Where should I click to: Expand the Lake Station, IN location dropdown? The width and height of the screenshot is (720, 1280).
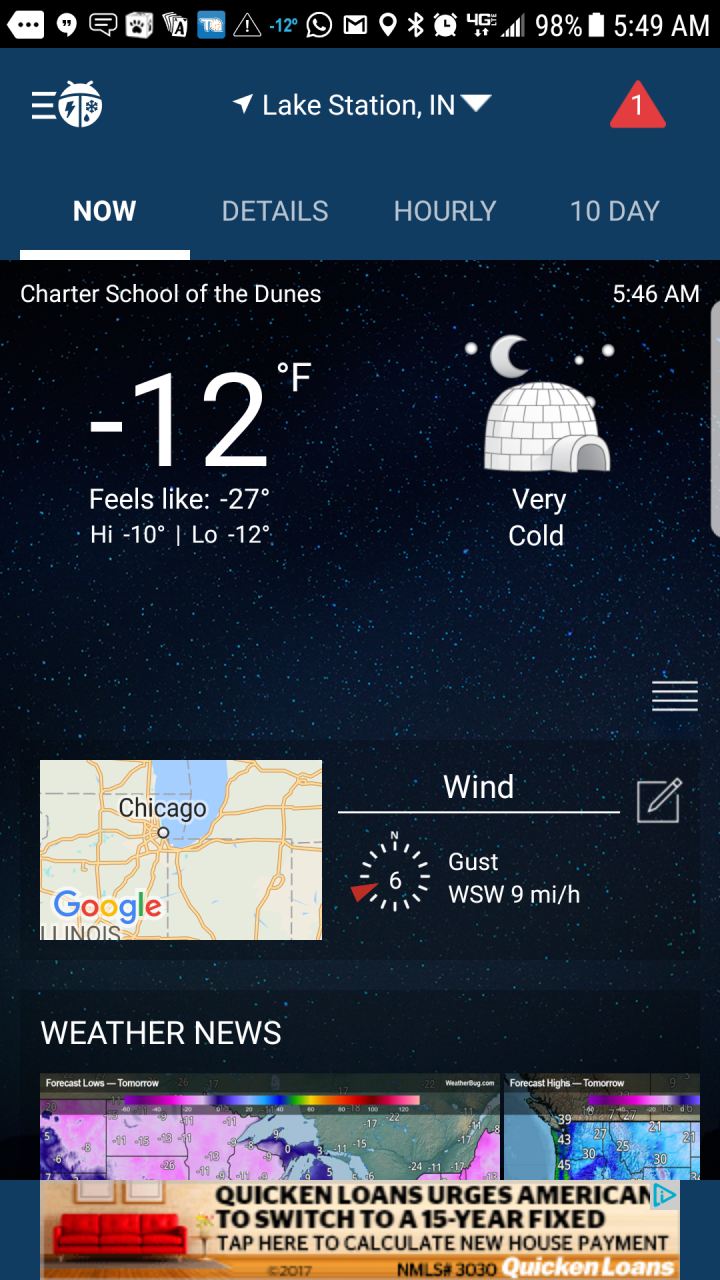[362, 105]
